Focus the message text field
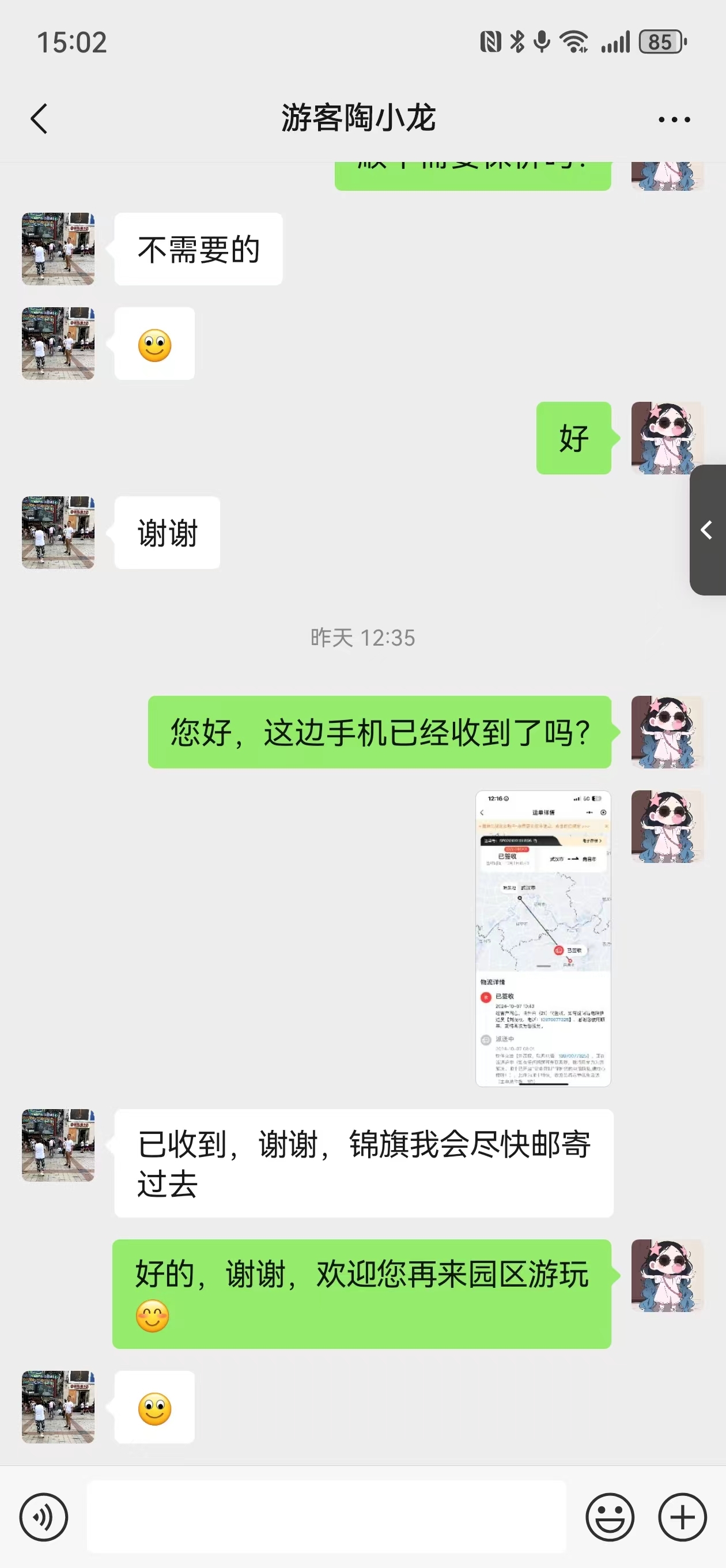 [326, 1517]
